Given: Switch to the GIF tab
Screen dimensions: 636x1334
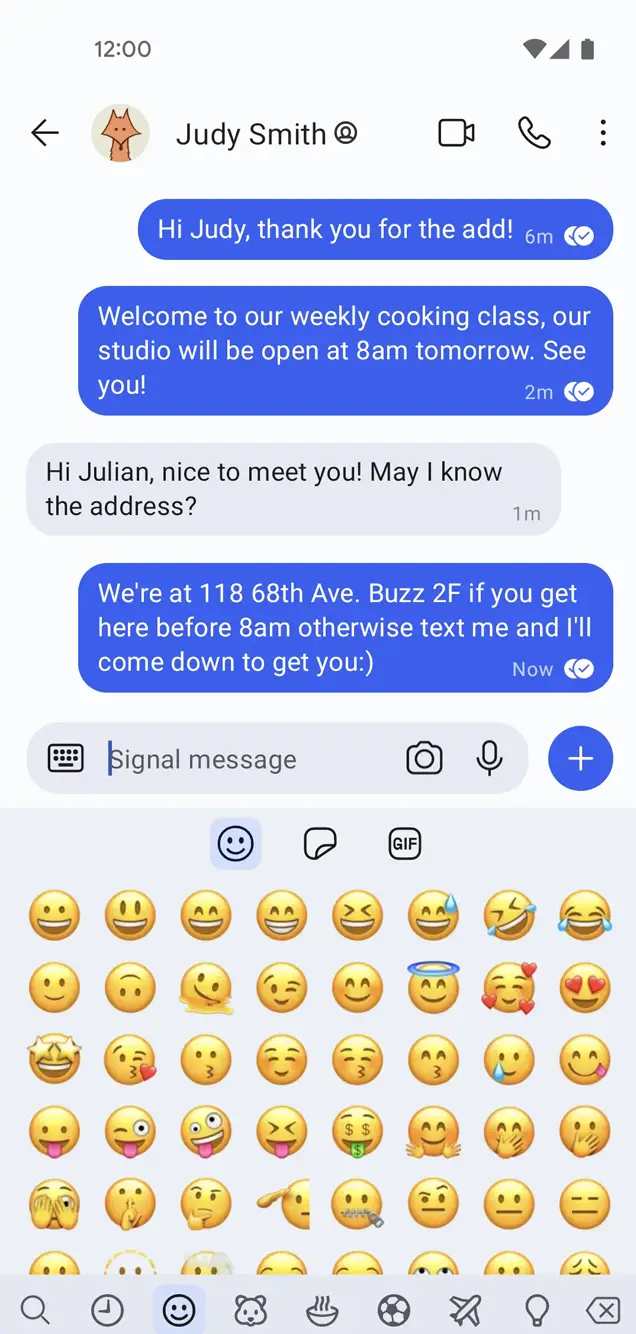Looking at the screenshot, I should coord(404,844).
